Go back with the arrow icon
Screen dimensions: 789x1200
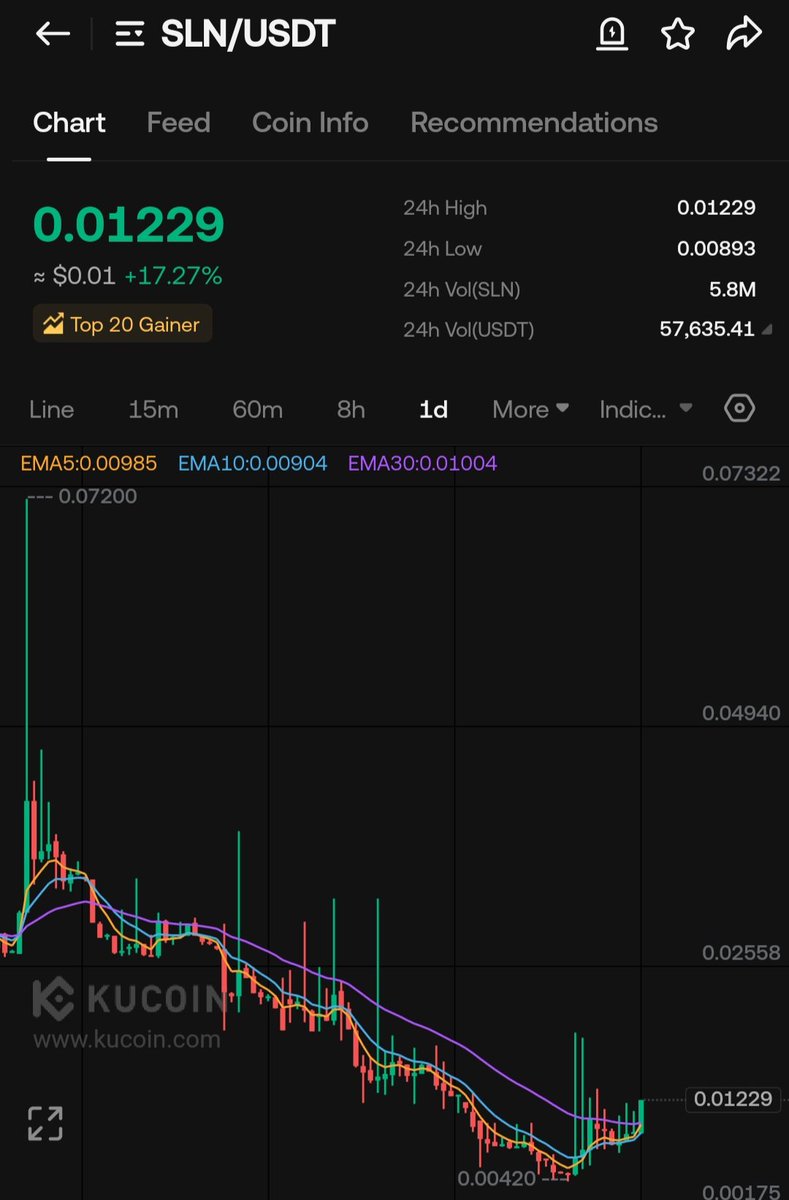pos(53,34)
